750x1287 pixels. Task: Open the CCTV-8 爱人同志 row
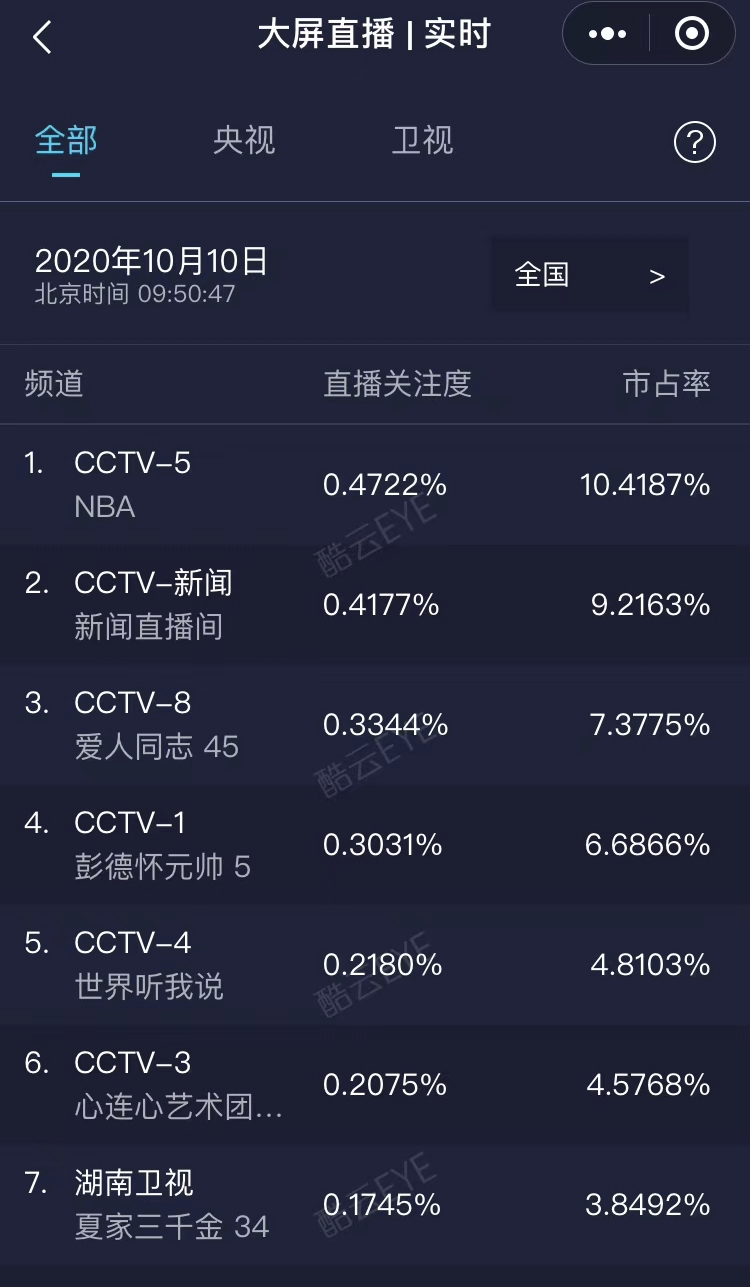tap(375, 725)
